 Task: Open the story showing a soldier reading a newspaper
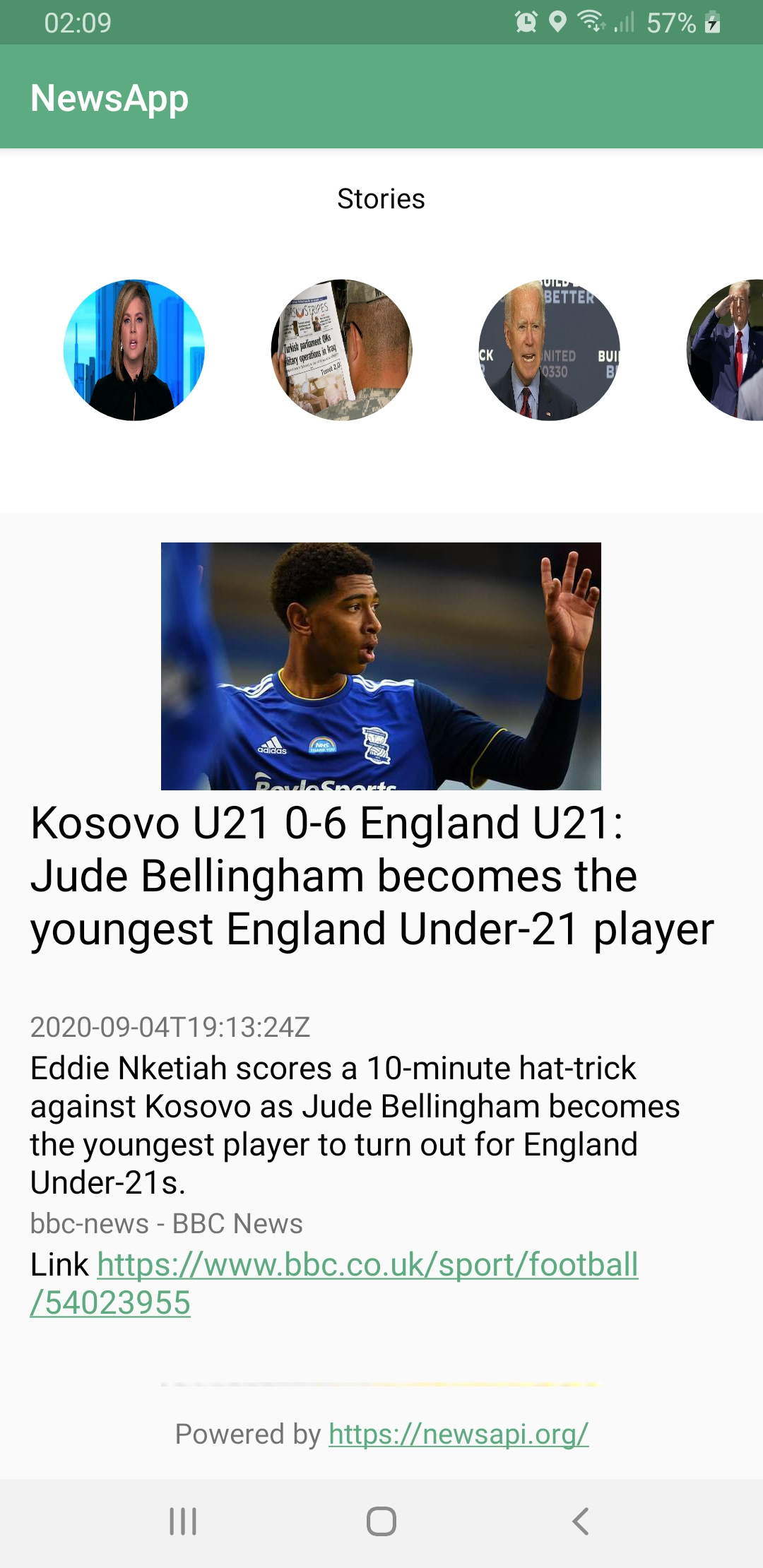point(342,350)
